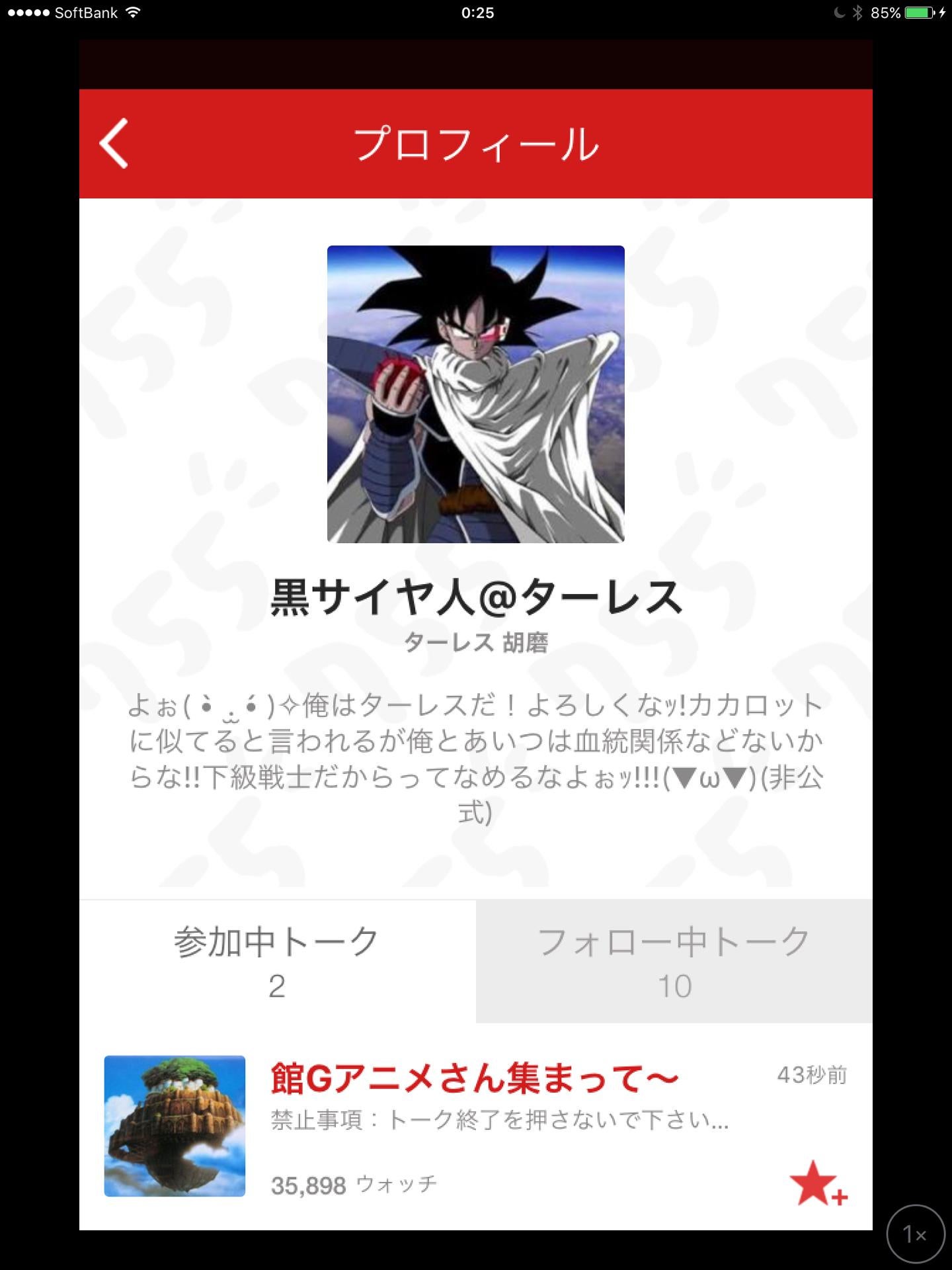Open the talk 館Gアニメさん集まって〜
Viewport: 952px width, 1270px height.
coord(473,1079)
